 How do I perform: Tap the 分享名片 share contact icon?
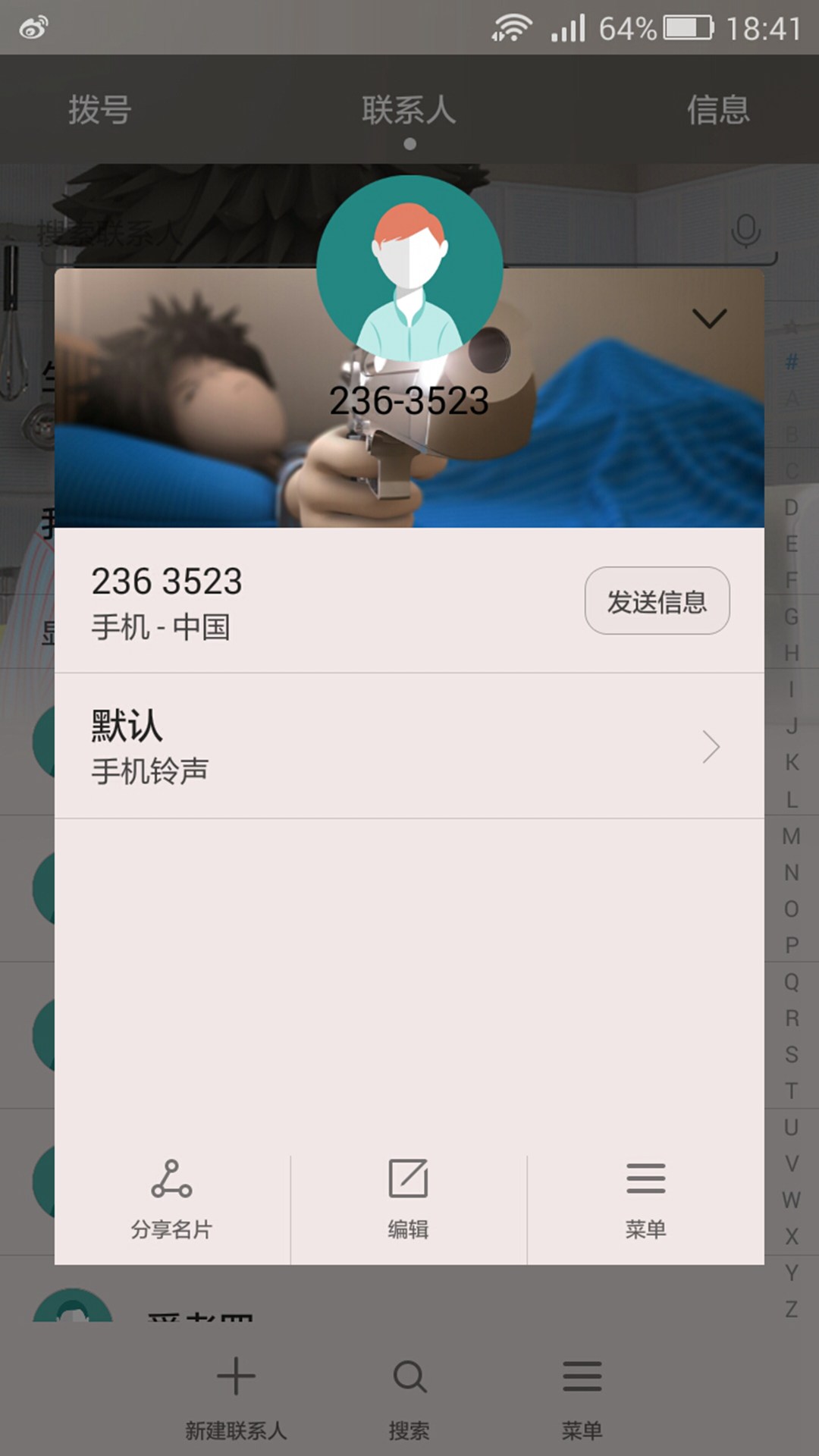tap(172, 1191)
